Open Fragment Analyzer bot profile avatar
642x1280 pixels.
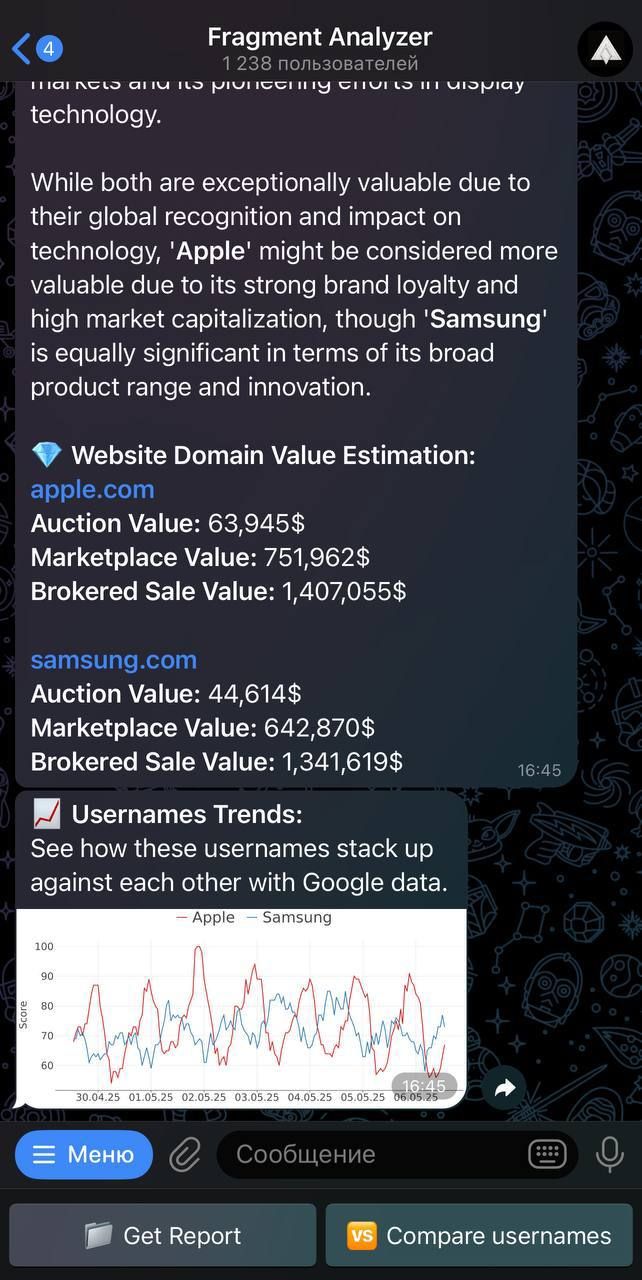(x=606, y=48)
